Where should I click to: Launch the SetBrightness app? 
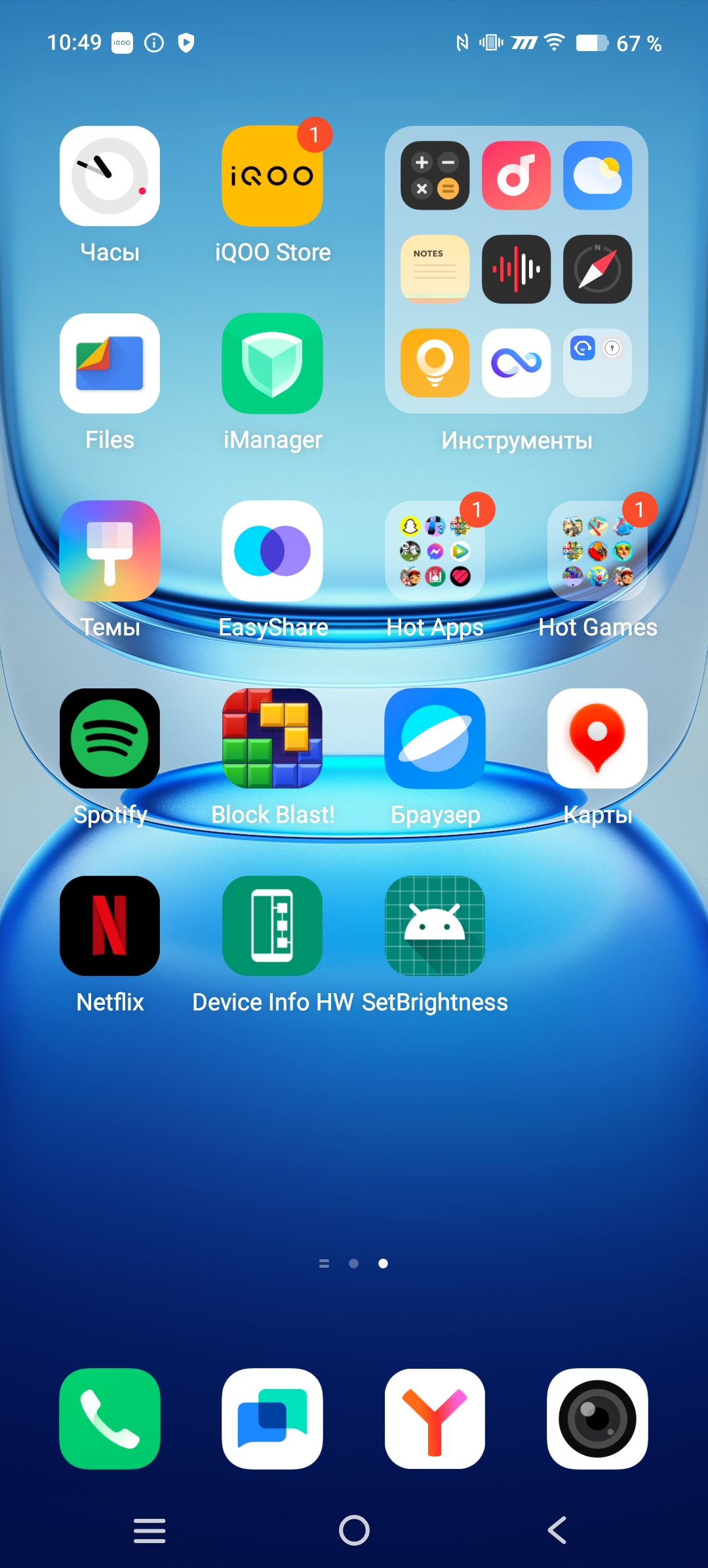click(x=435, y=926)
